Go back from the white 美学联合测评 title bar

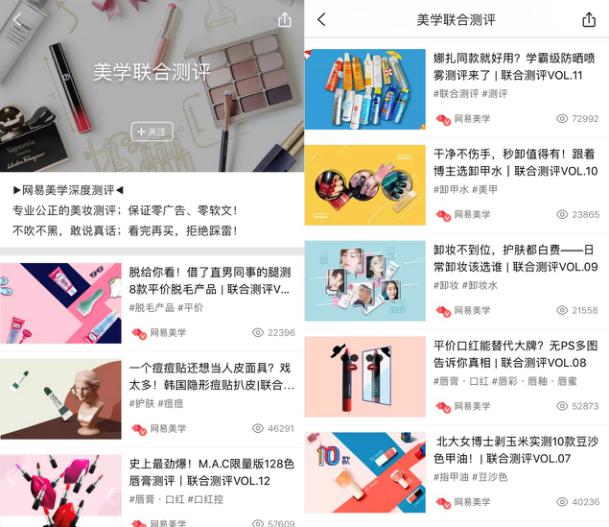pyautogui.click(x=322, y=19)
